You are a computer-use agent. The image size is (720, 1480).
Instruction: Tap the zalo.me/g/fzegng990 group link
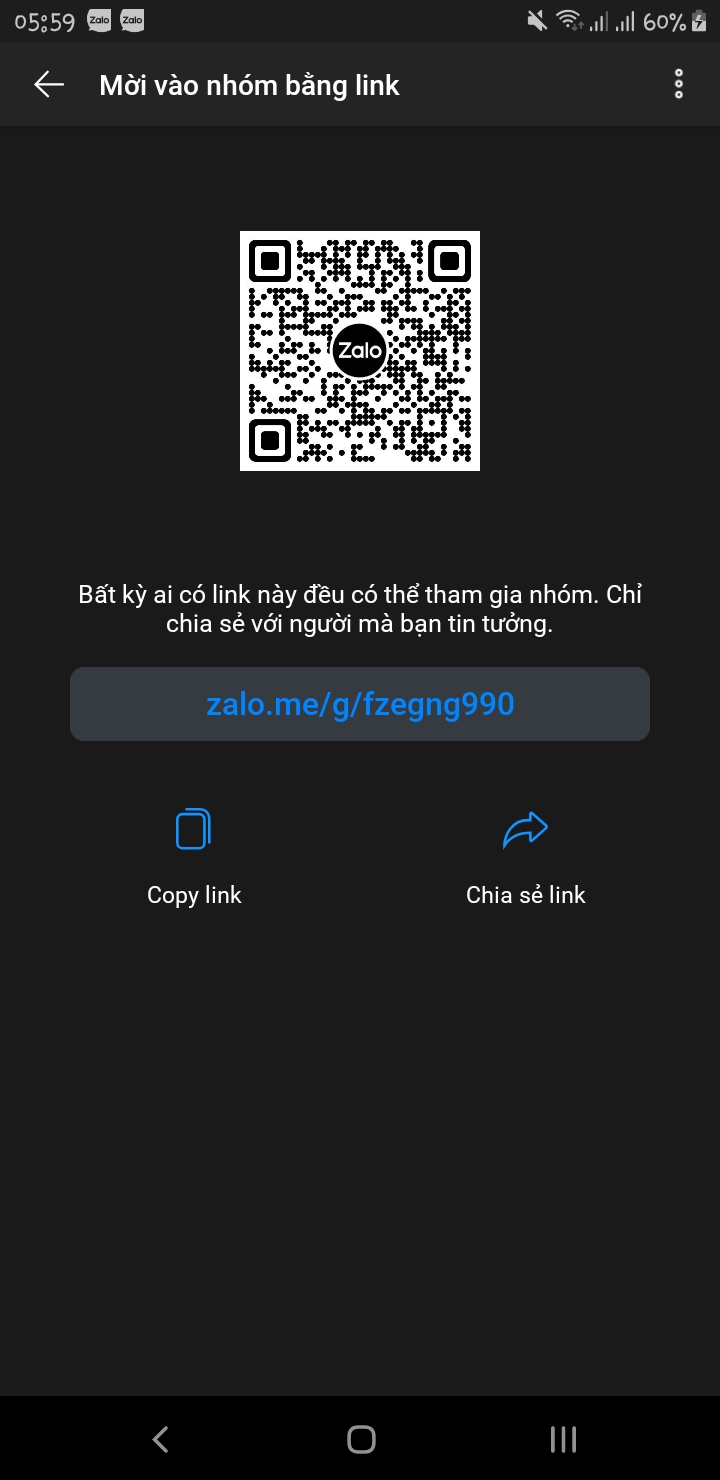point(360,704)
